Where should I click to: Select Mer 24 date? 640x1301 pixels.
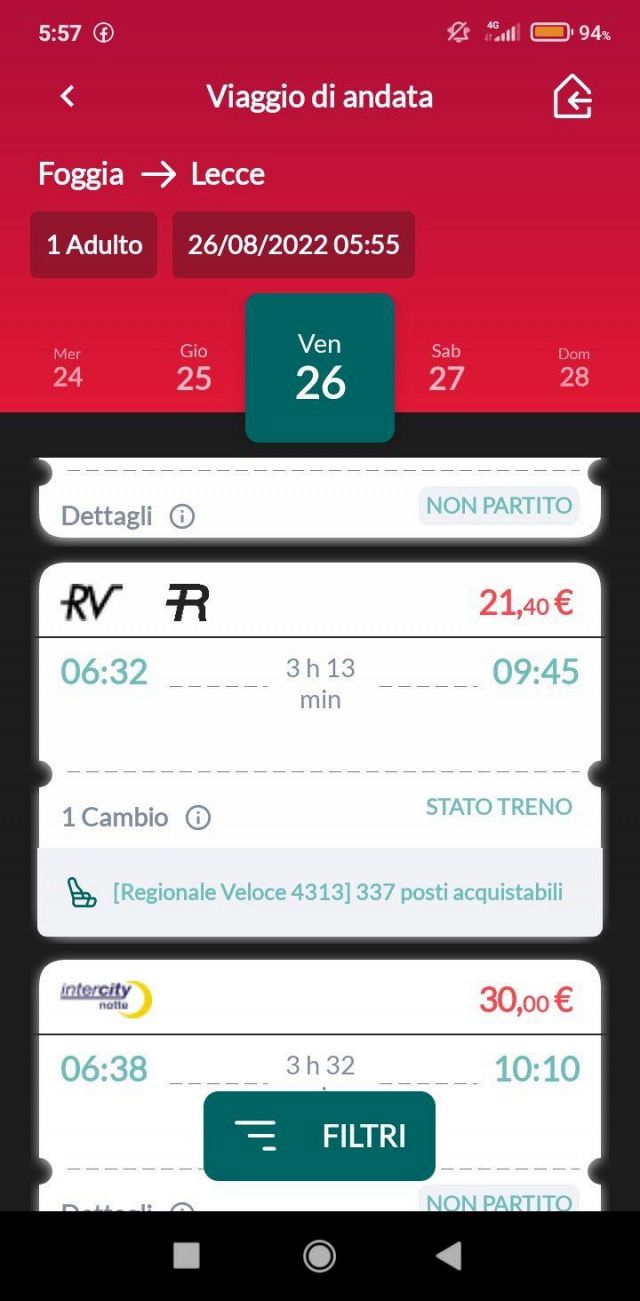[68, 368]
